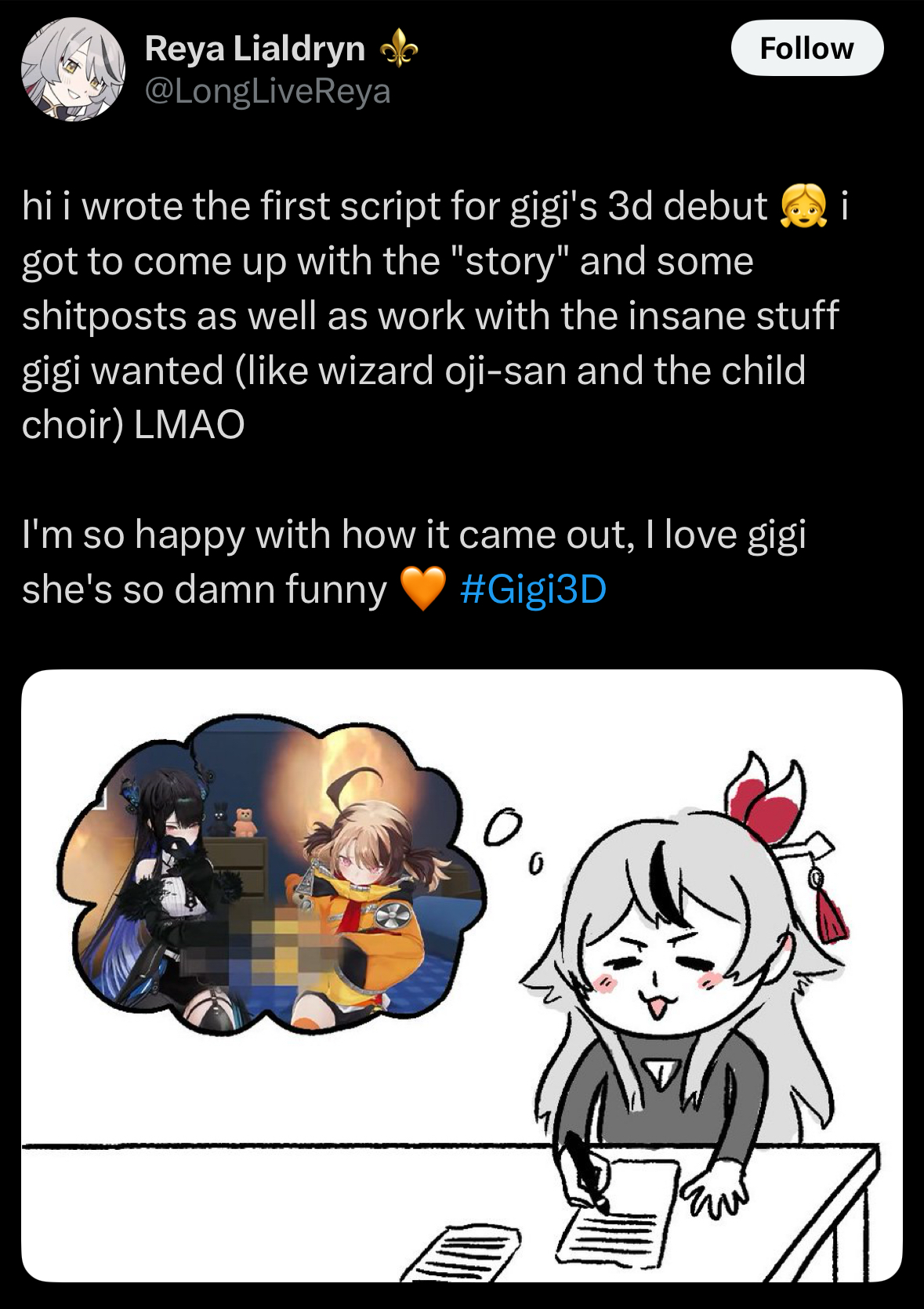Open the #Gigi3D hashtag
The image size is (924, 1309).
tap(533, 589)
